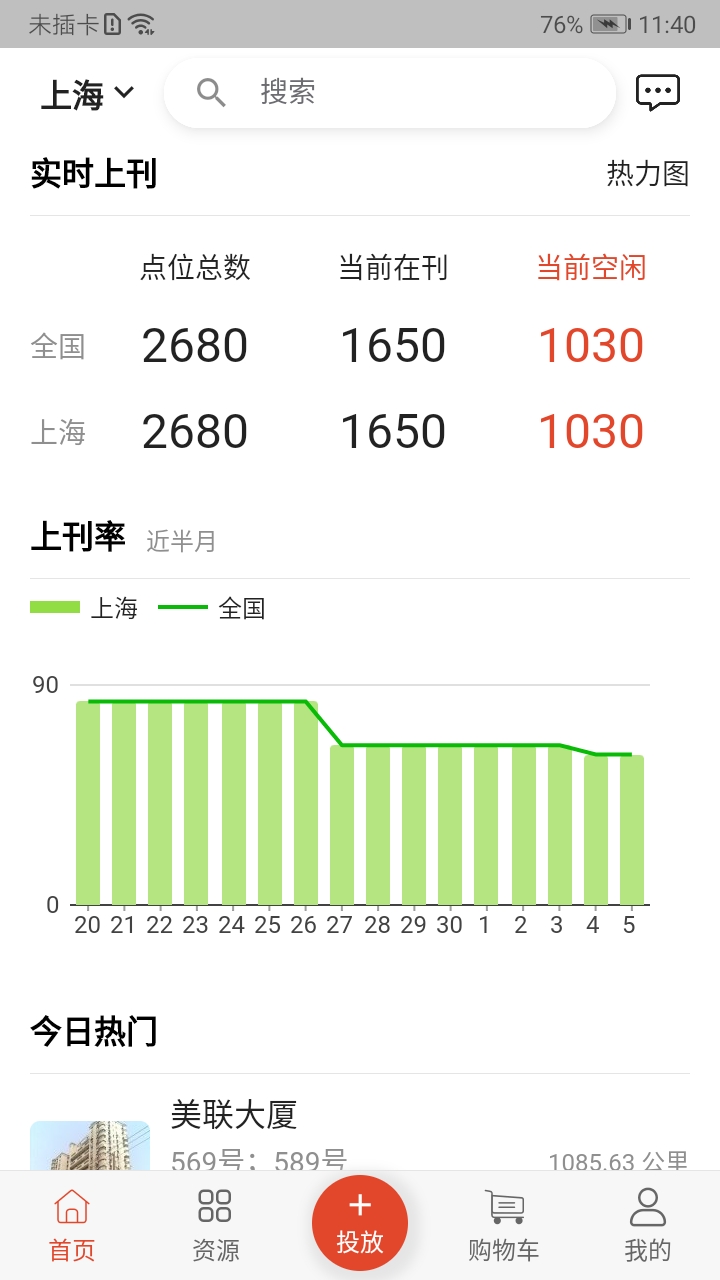
Task: Switch to the 首页 tab
Action: pos(72,1225)
